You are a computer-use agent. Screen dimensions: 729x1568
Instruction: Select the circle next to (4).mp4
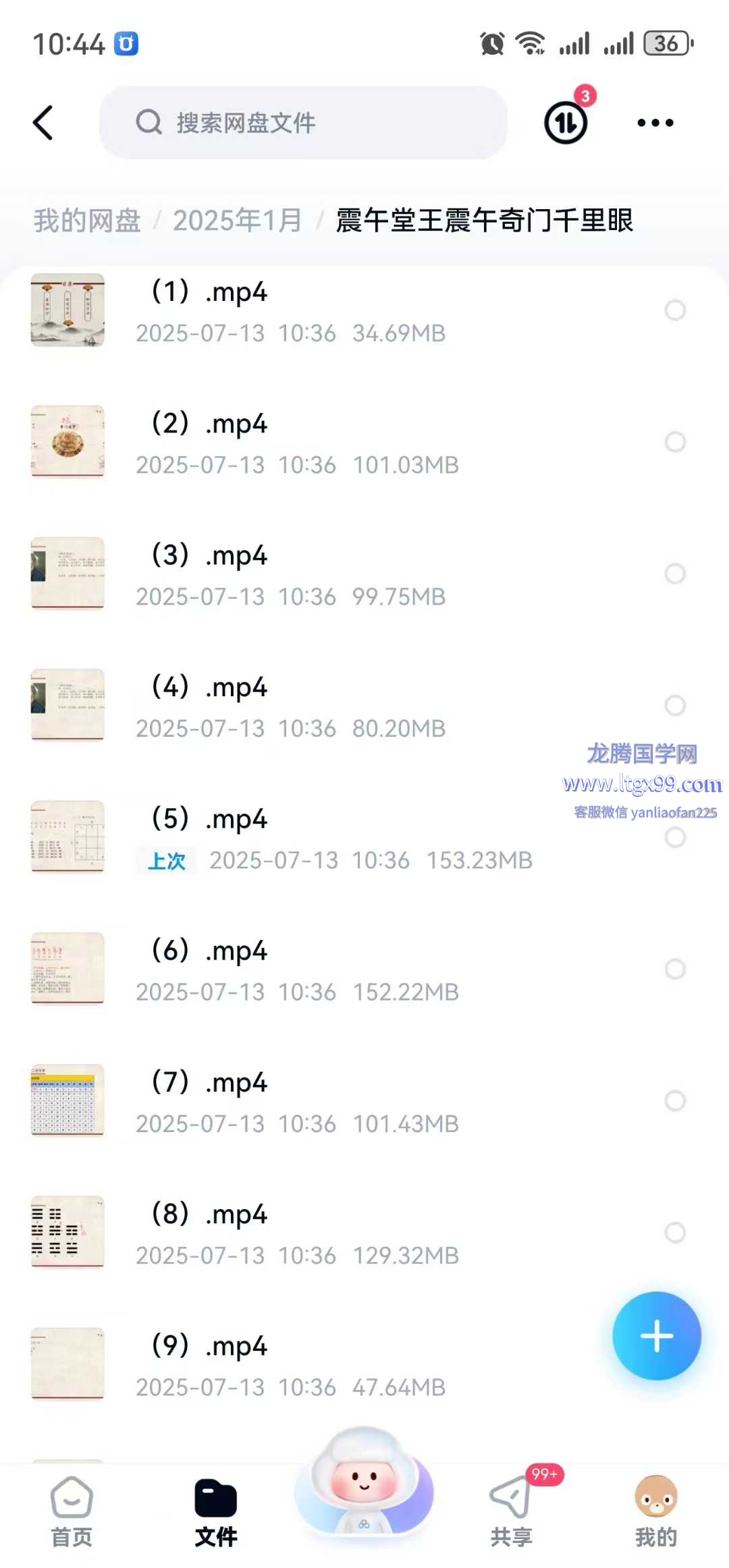675,706
